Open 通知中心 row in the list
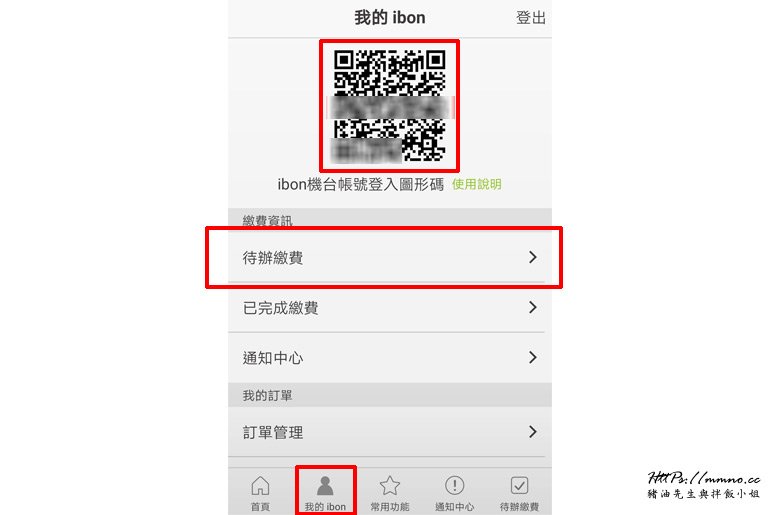 [390, 358]
